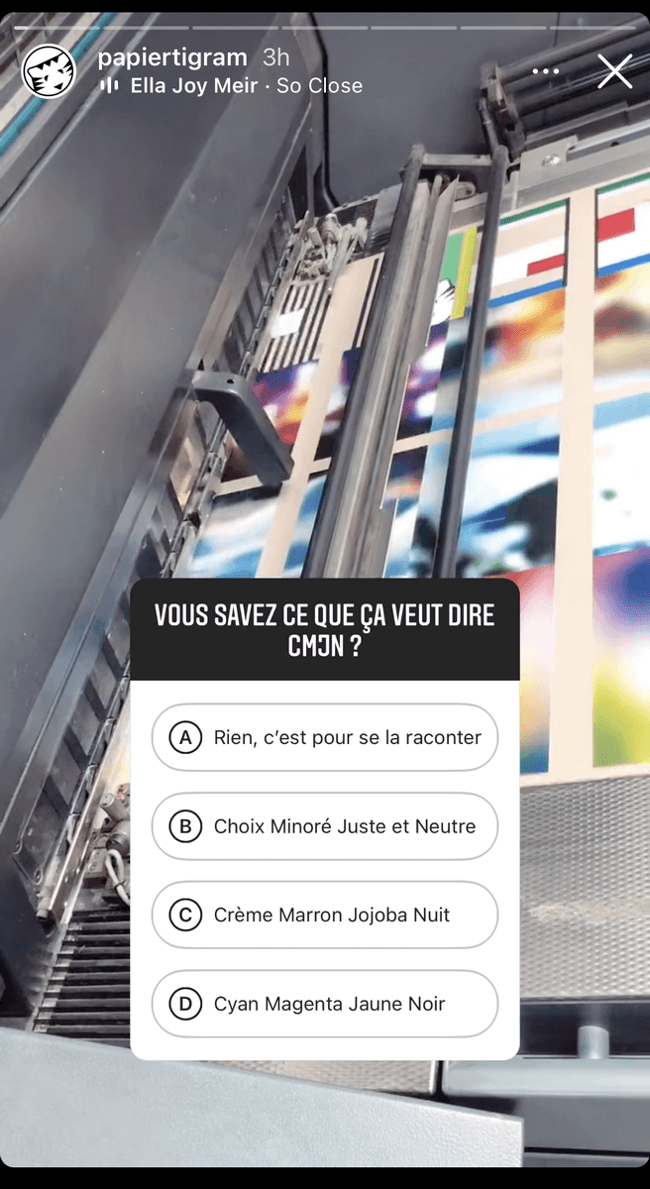The height and width of the screenshot is (1189, 650).
Task: Answer D, Cyan Magenta Jaune Noir
Action: pyautogui.click(x=325, y=1004)
